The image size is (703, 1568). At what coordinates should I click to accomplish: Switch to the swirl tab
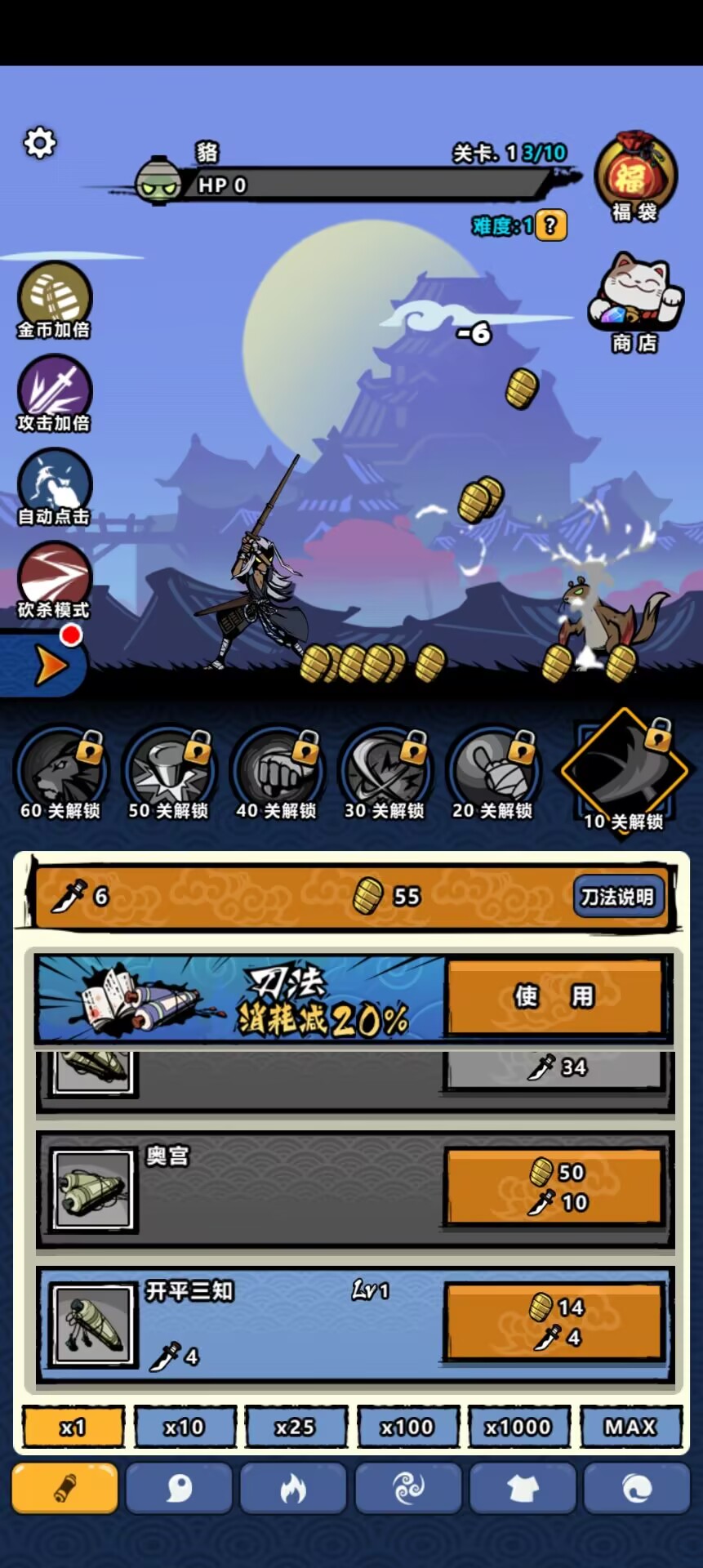point(408,1489)
